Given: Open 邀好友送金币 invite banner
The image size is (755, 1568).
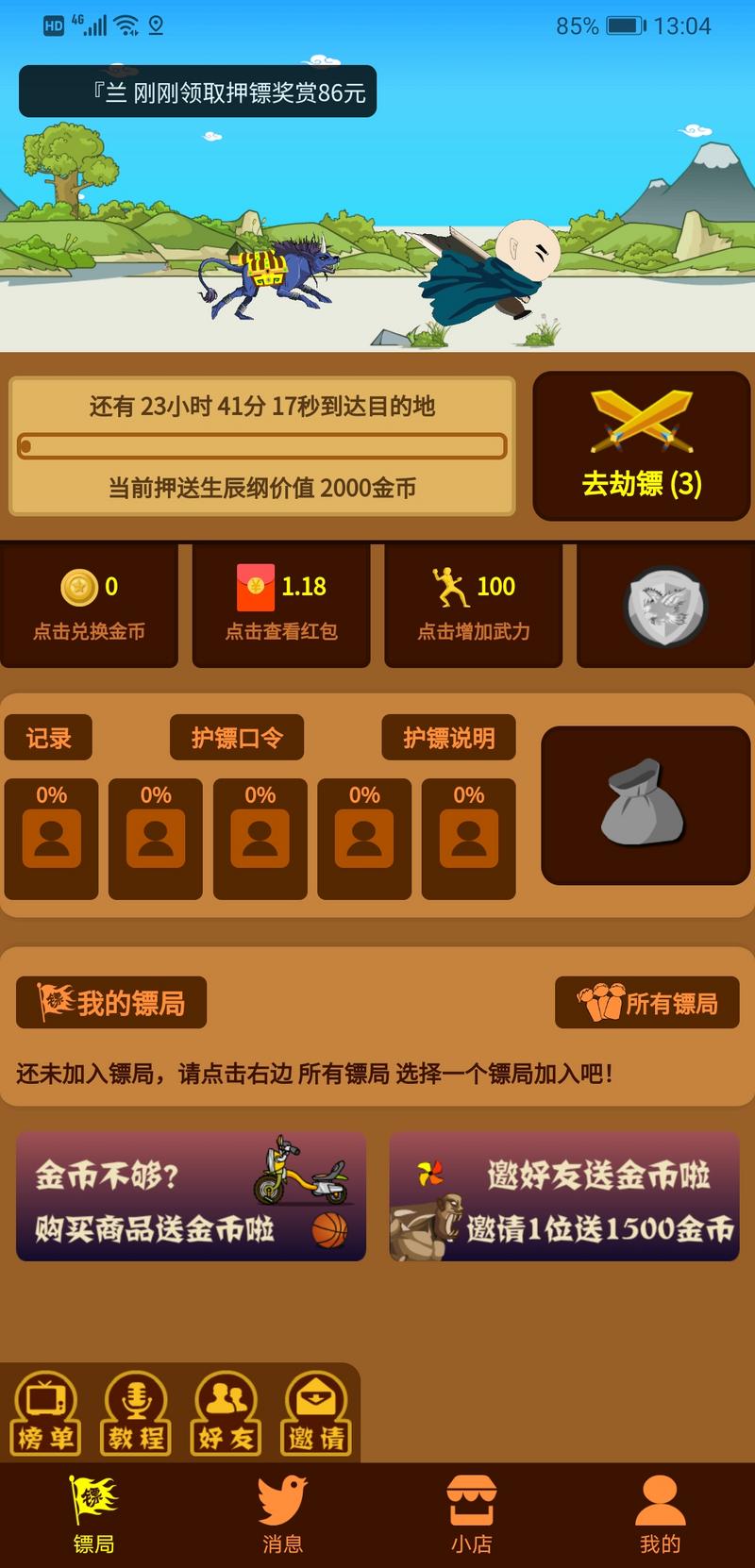Looking at the screenshot, I should tap(564, 1197).
